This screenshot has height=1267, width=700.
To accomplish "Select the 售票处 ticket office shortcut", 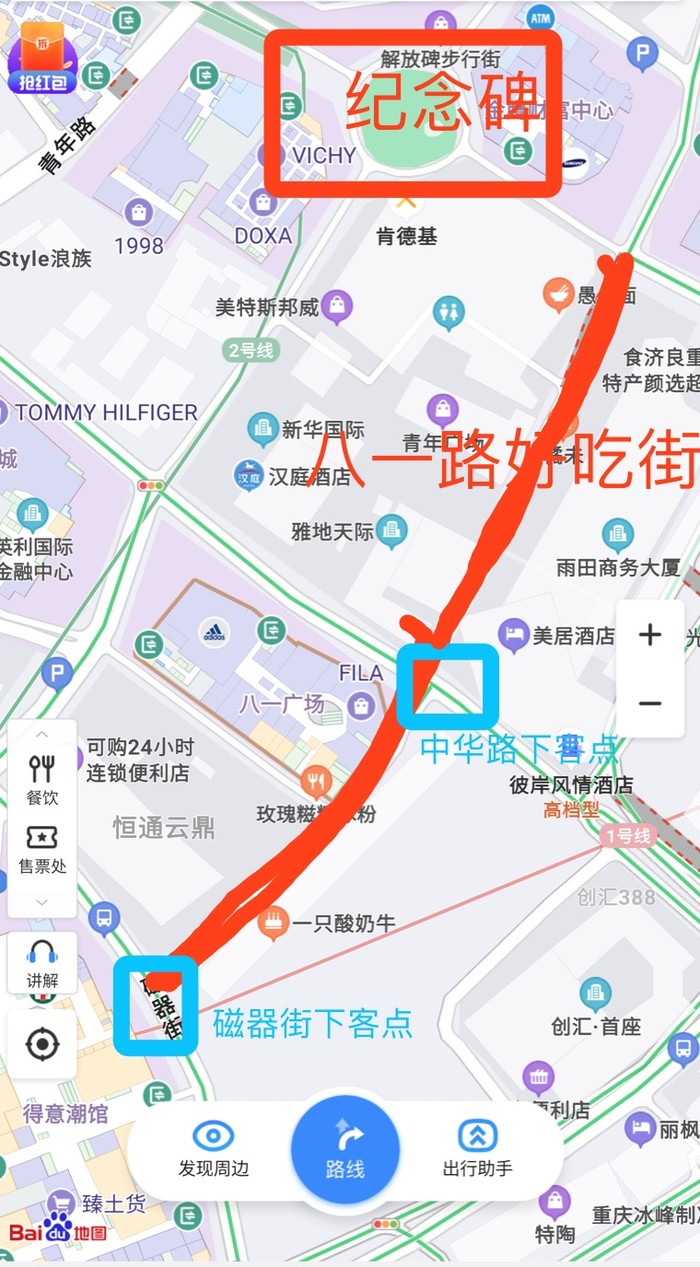I will tap(42, 849).
